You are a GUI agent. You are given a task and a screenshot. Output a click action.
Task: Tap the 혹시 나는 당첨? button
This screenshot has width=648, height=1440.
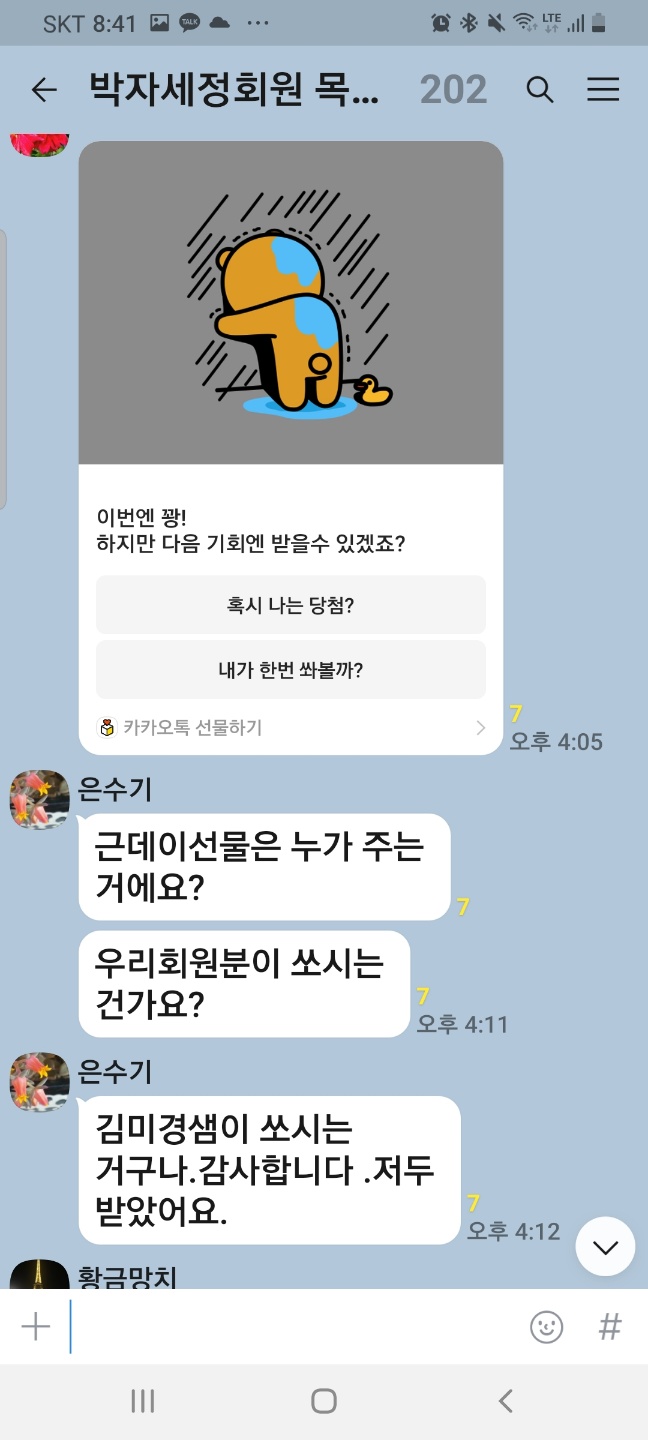290,605
